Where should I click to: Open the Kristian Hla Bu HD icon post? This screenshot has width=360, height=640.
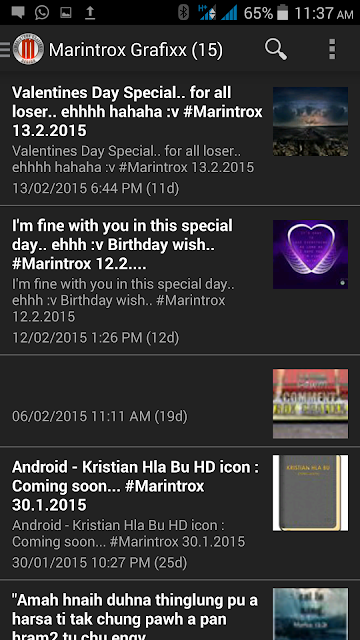pos(180,513)
